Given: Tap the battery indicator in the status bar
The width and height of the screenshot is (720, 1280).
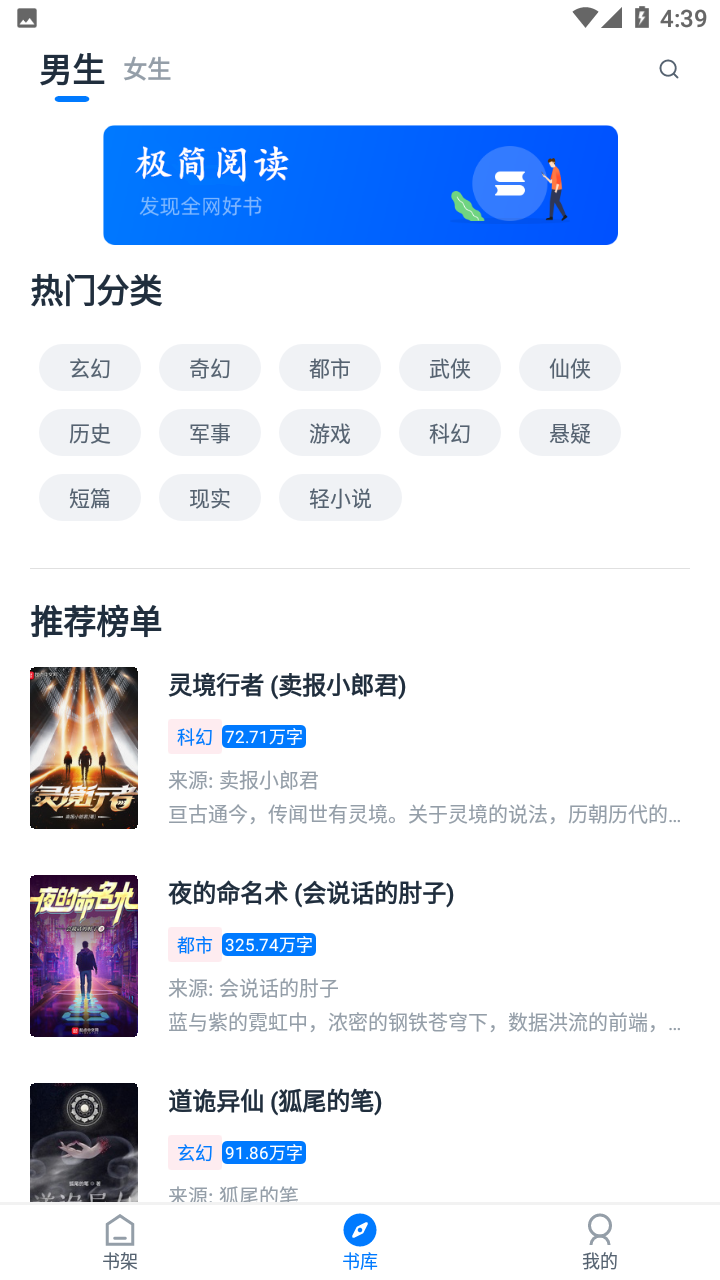Looking at the screenshot, I should tap(643, 16).
